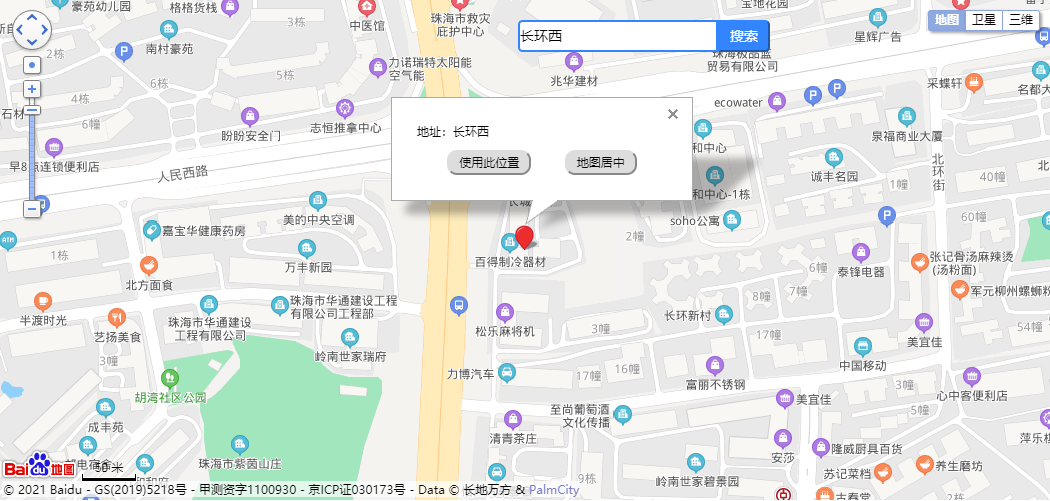The image size is (1050, 501).
Task: Switch to 三维 3D view
Action: (1020, 20)
